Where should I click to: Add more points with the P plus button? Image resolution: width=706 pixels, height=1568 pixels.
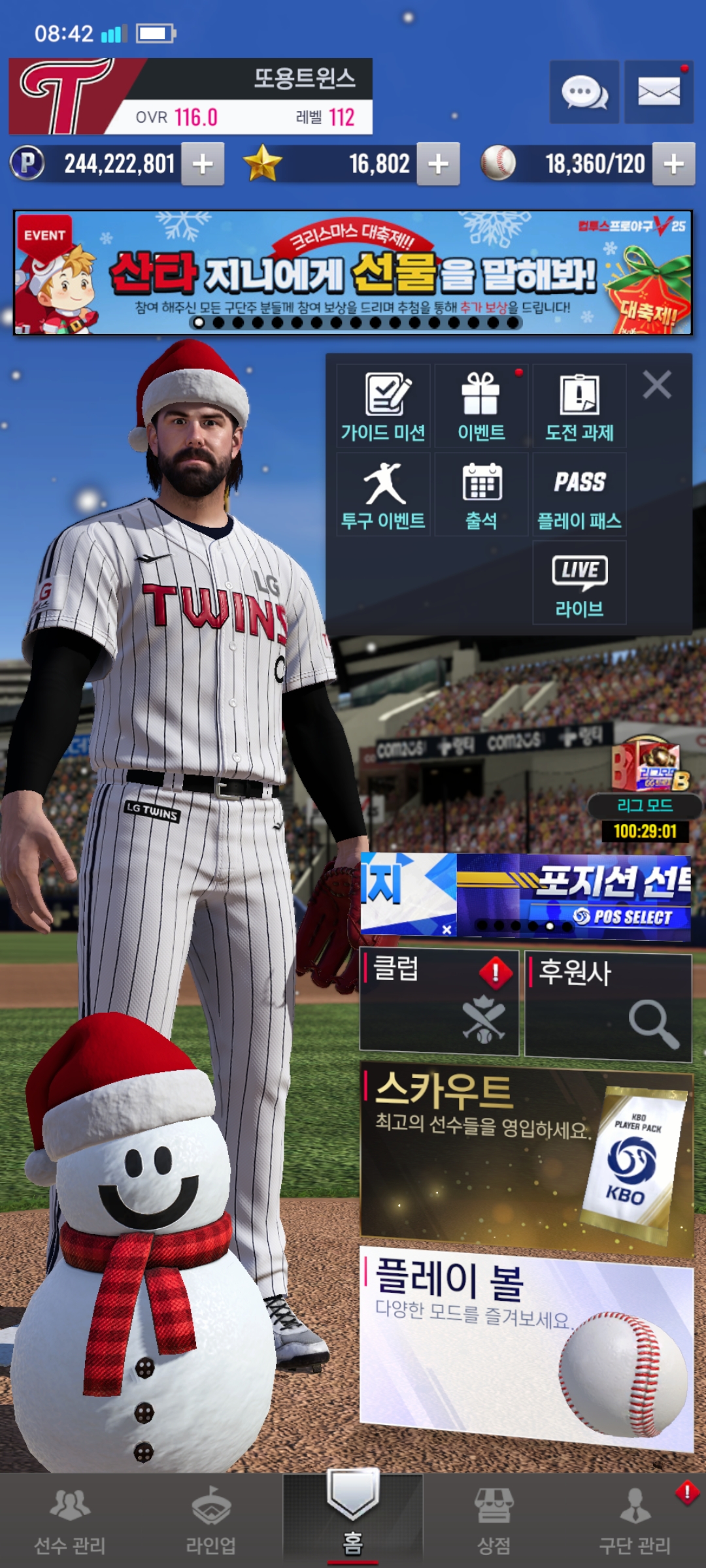(x=203, y=164)
